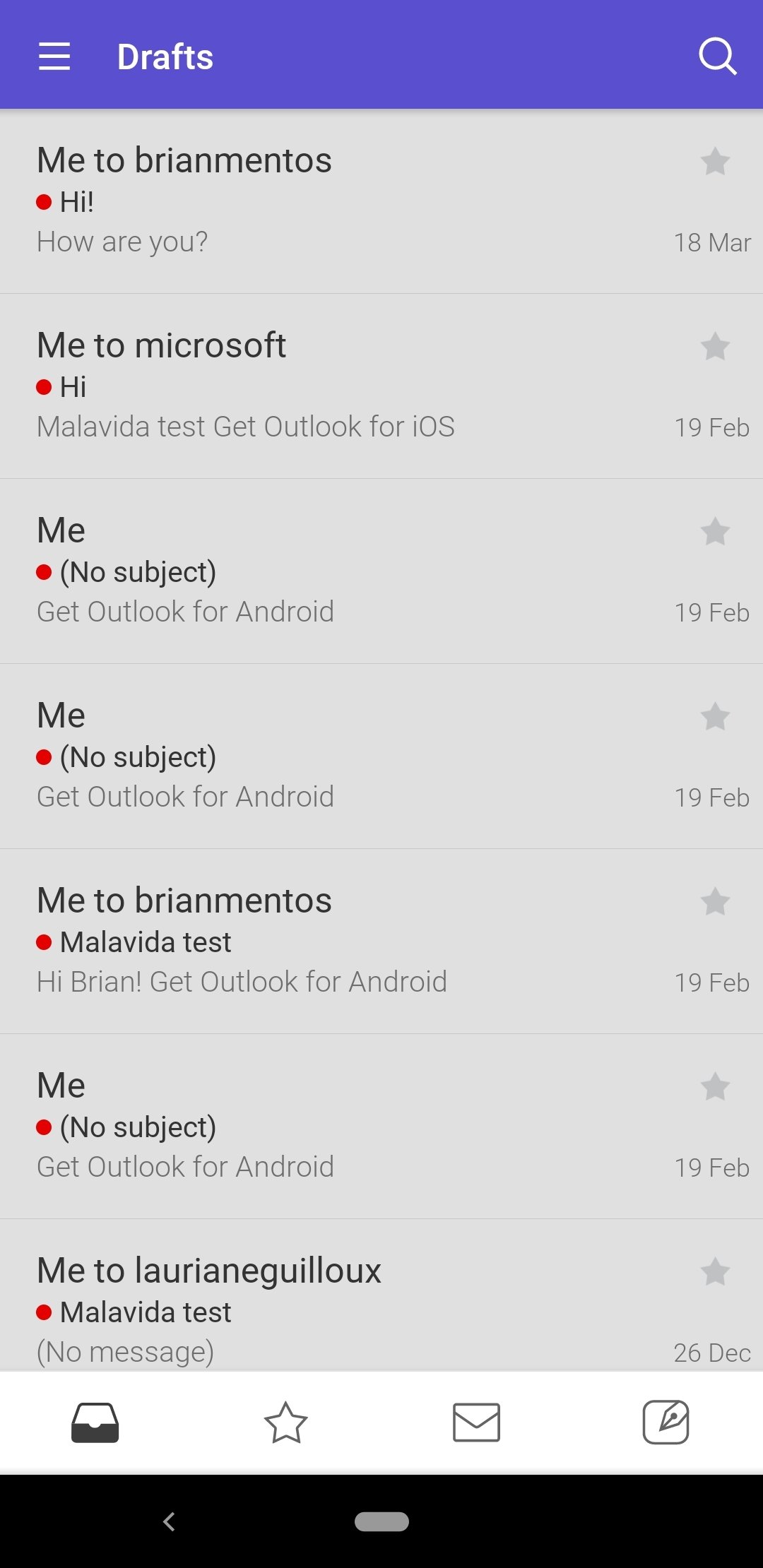The height and width of the screenshot is (1568, 763).
Task: Compose a new email
Action: coord(666,1422)
